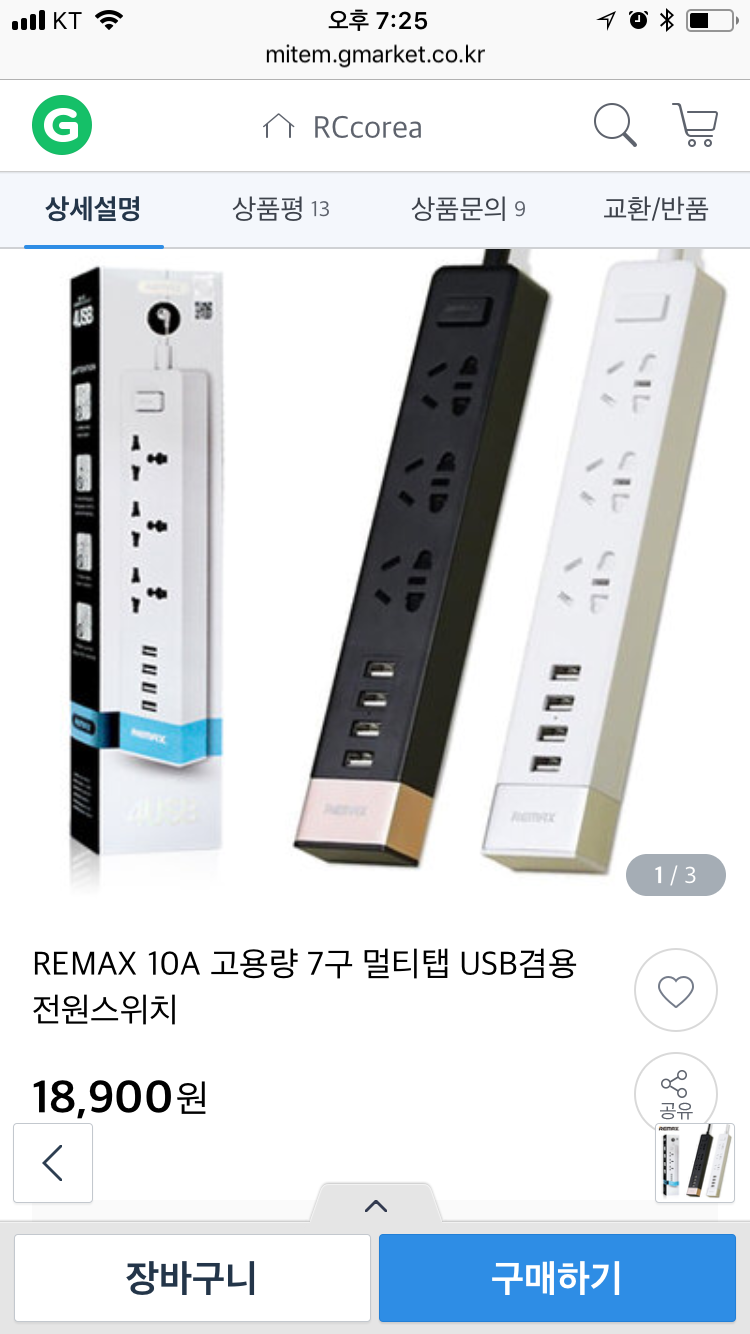Open the search magnifier icon
This screenshot has height=1334, width=750.
tap(615, 126)
